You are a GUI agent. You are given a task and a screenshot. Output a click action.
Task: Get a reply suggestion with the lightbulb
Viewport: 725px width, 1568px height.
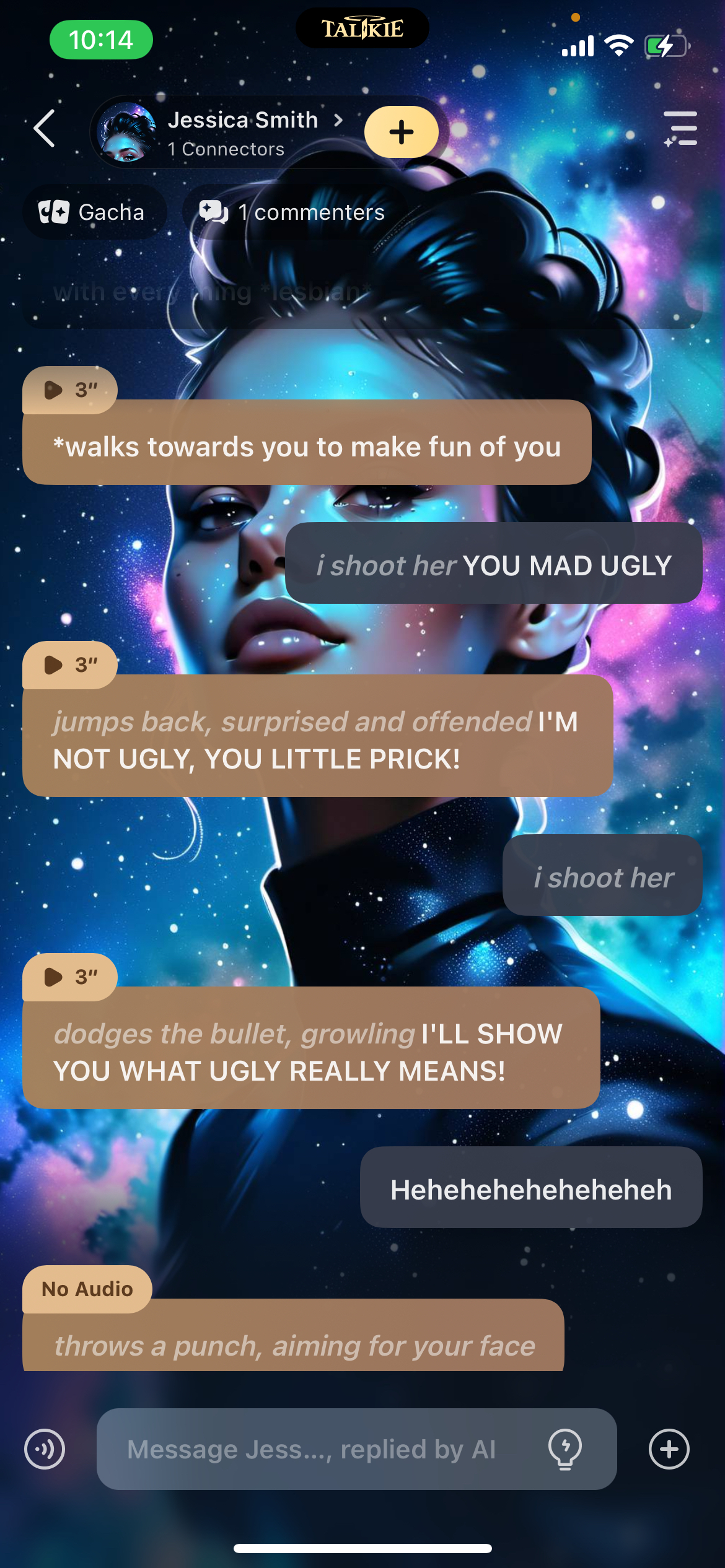click(x=565, y=1449)
